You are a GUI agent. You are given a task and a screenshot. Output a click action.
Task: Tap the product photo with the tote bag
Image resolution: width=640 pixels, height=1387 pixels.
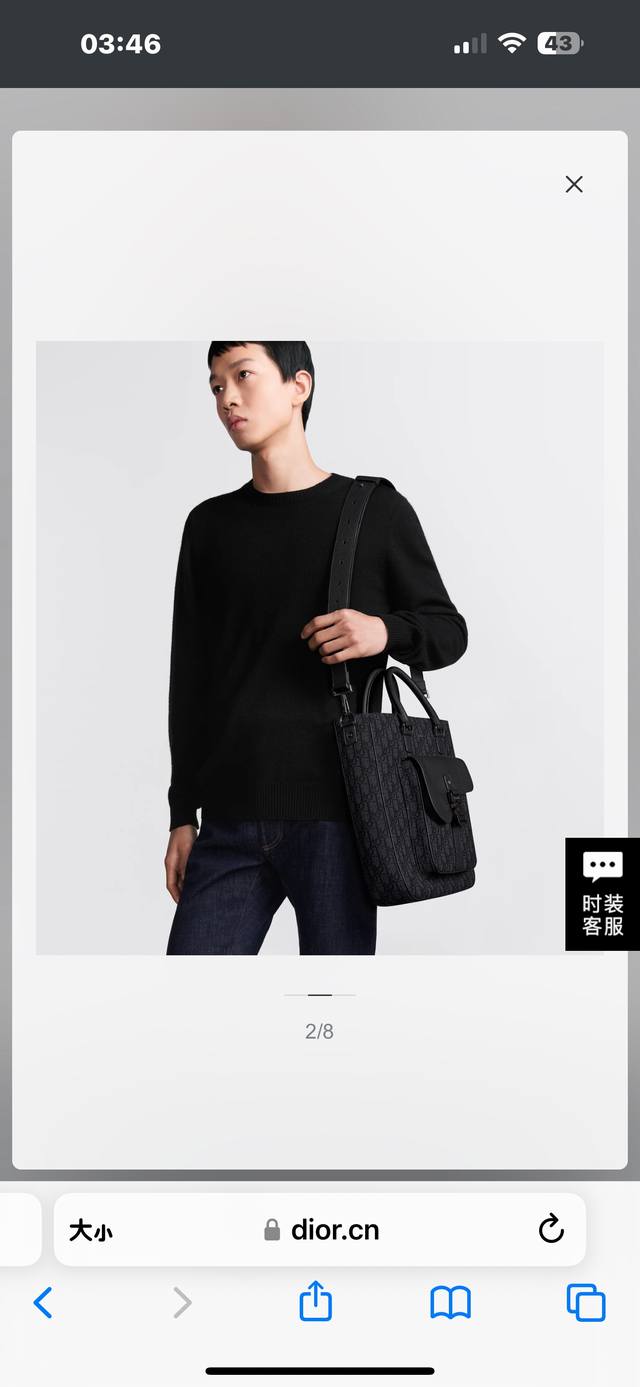[320, 648]
